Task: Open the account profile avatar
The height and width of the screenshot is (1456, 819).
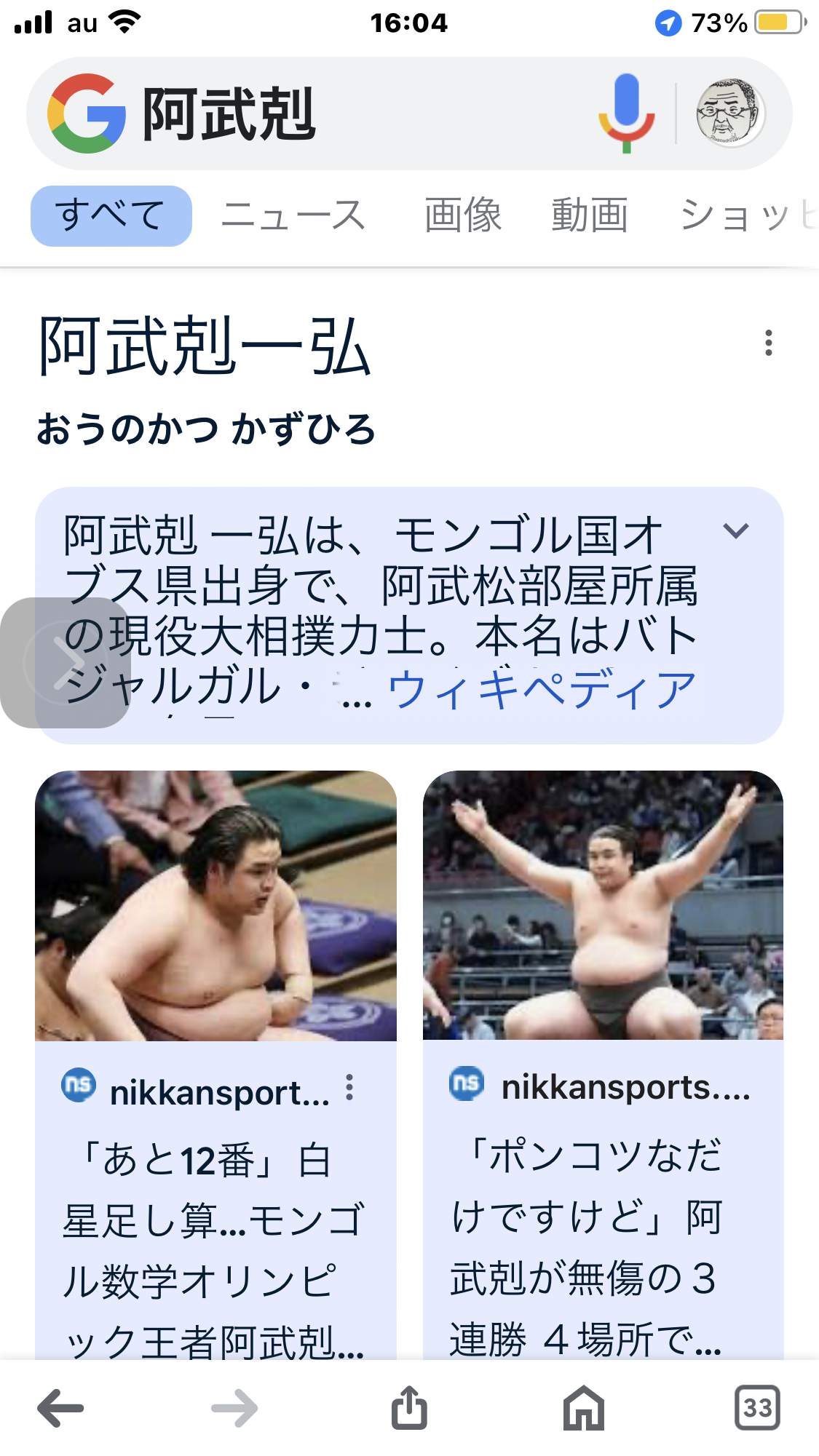Action: [730, 114]
